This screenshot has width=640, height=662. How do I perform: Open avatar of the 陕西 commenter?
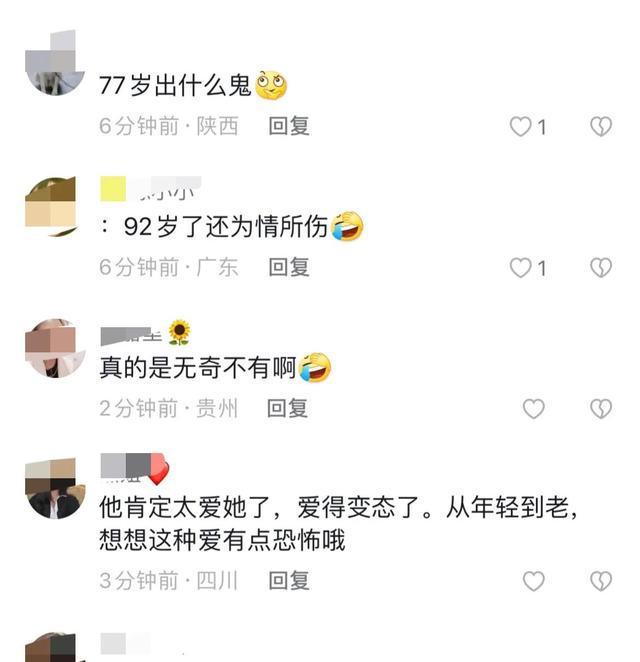(x=54, y=66)
